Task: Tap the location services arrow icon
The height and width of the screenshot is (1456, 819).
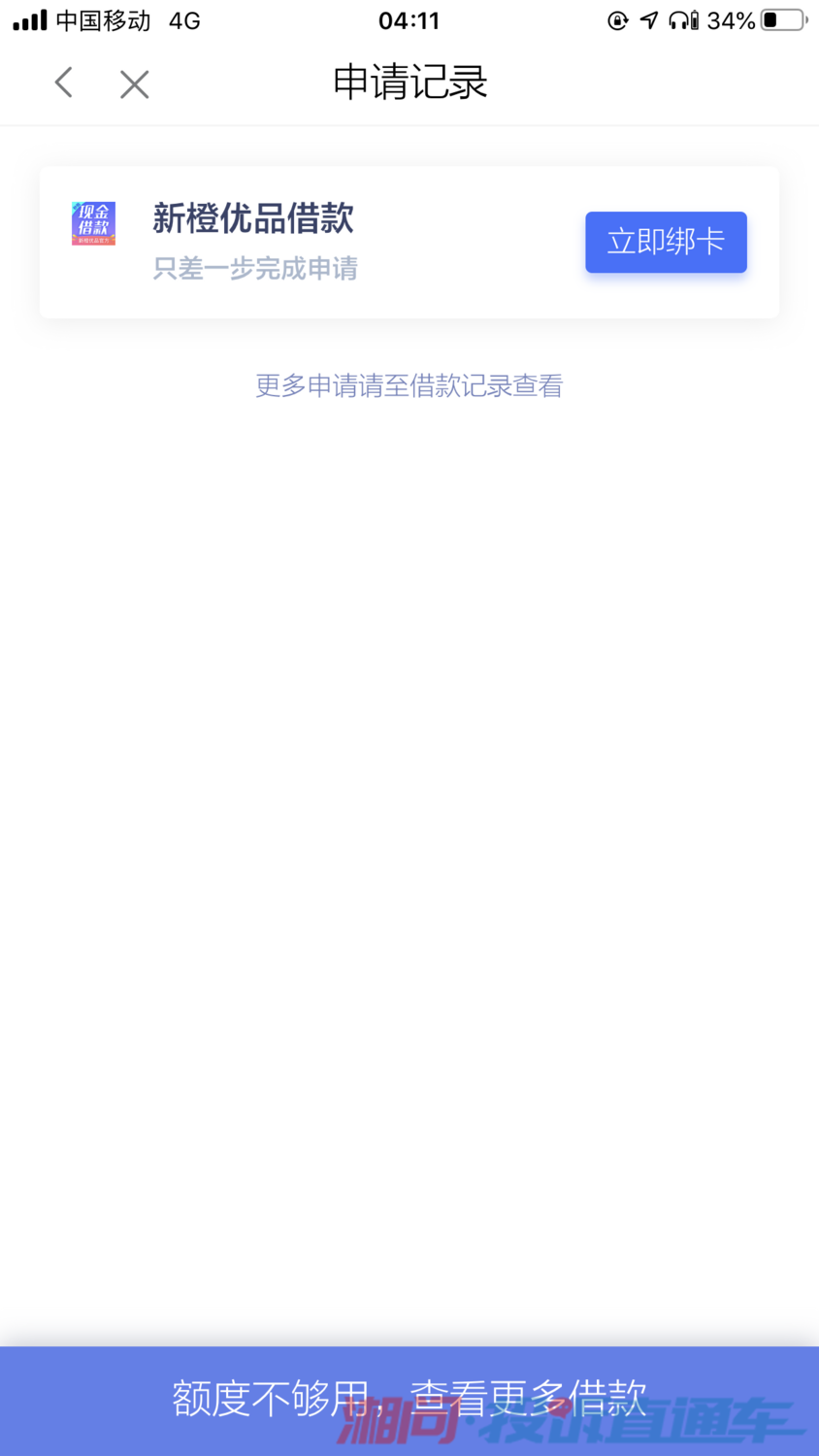Action: coord(648,19)
